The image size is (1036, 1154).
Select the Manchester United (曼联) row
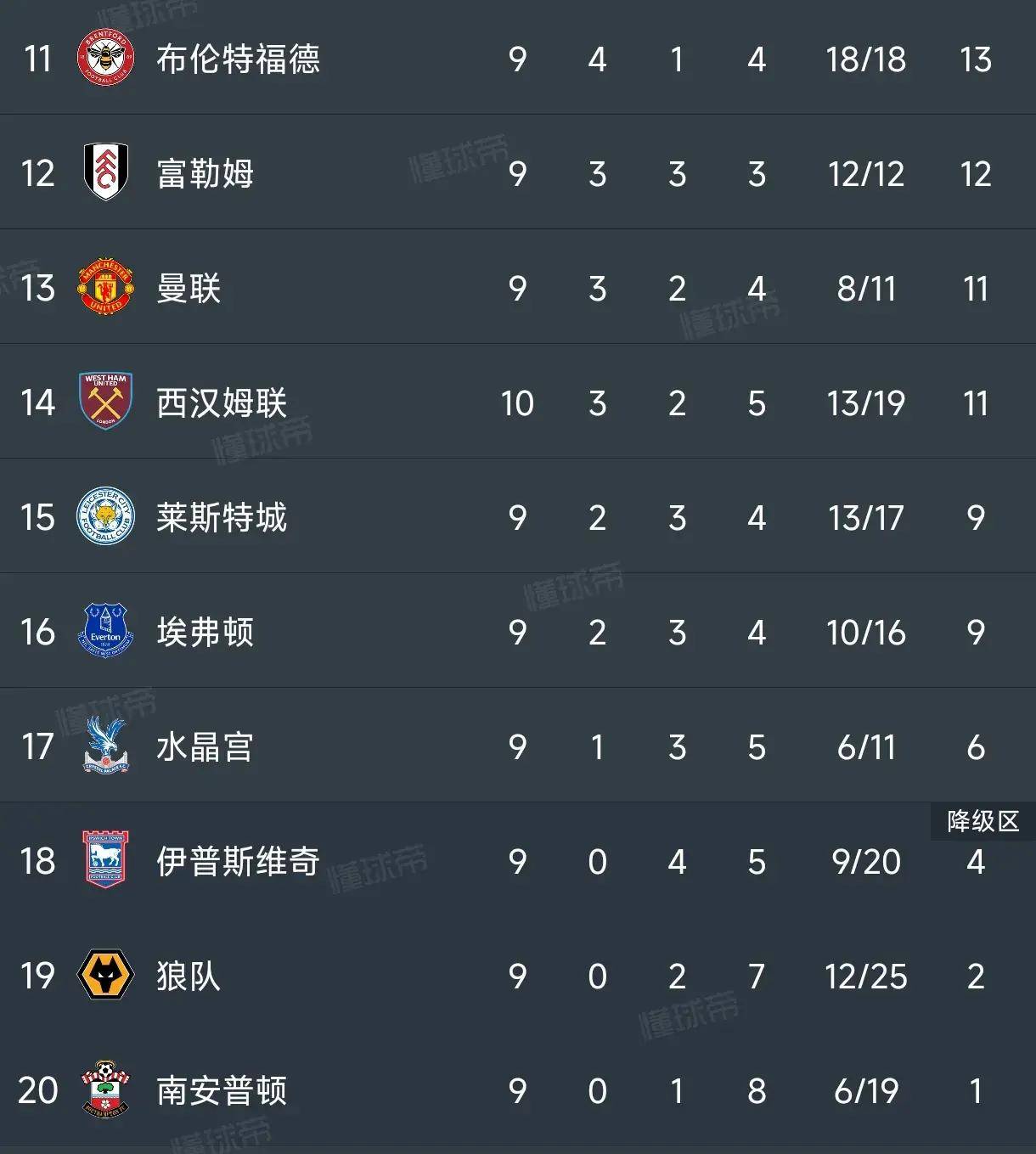coord(189,289)
